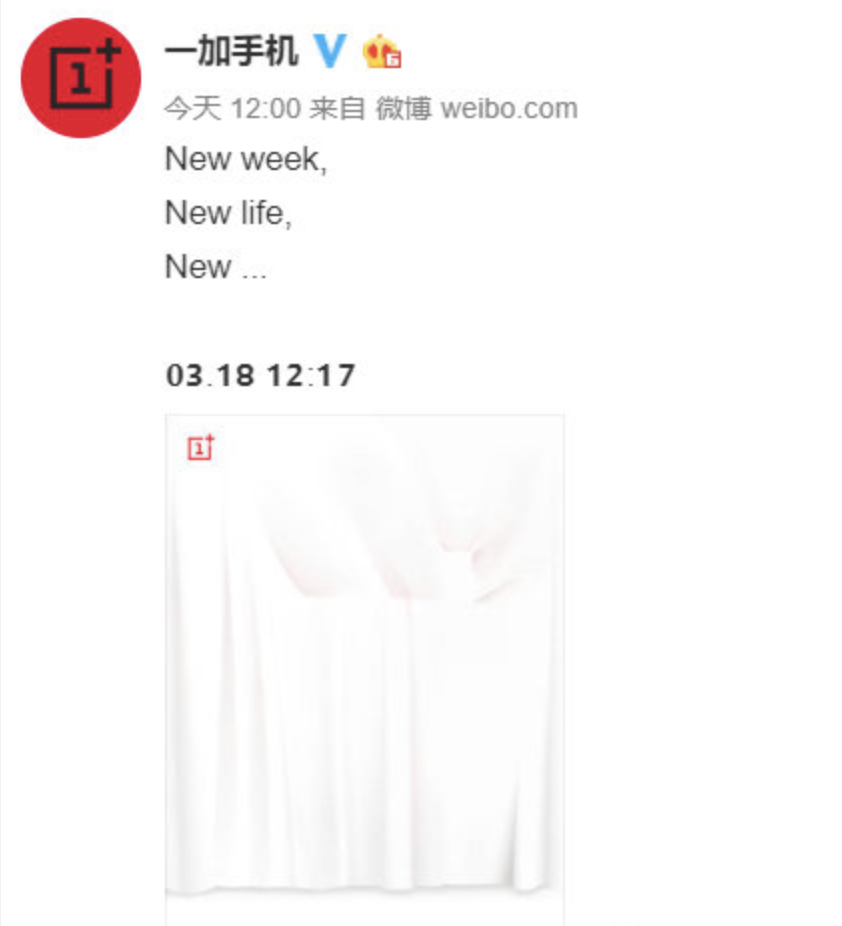842x926 pixels.
Task: Open the 微博 weibo.com source link
Action: (476, 109)
